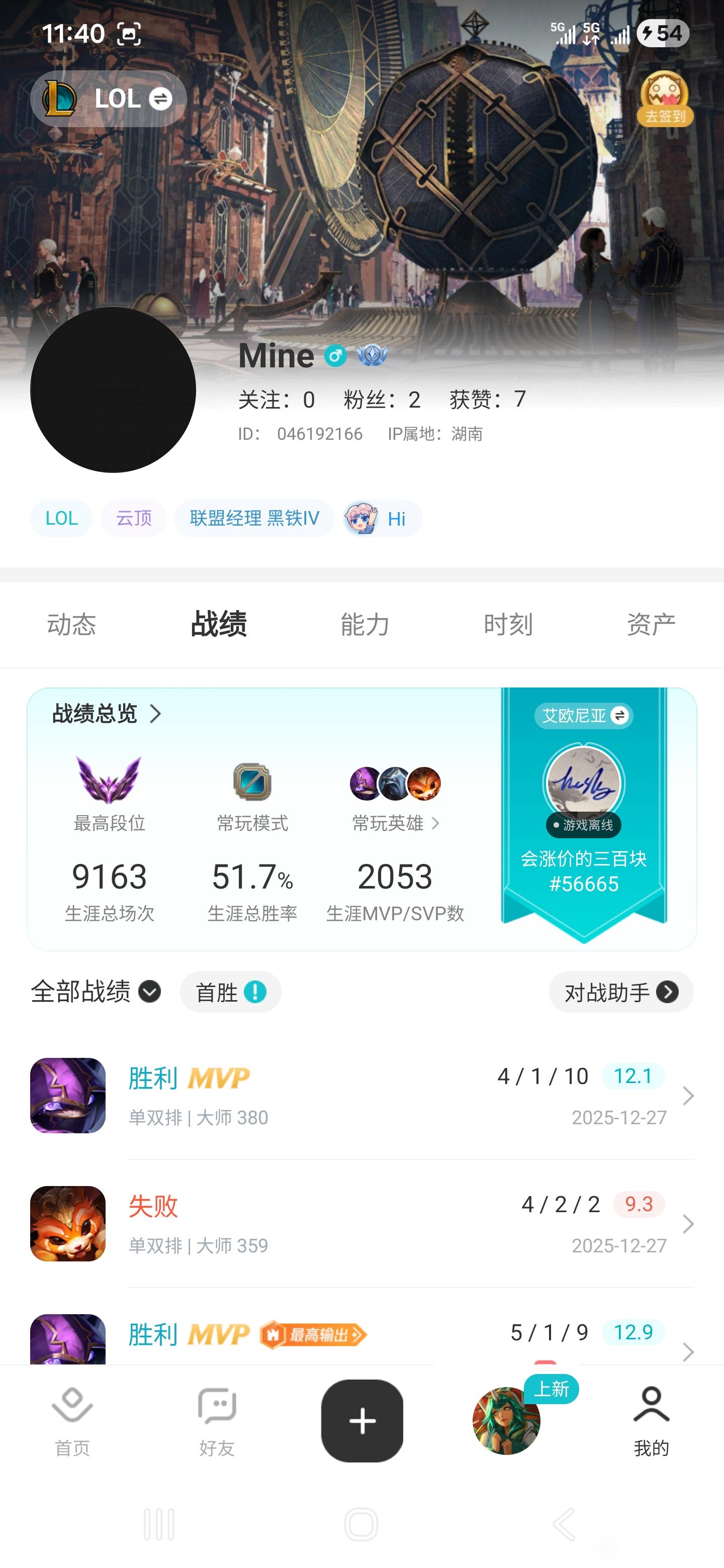This screenshot has width=724, height=1568.
Task: Open the 失败 大师 359 match
Action: coord(361,1223)
